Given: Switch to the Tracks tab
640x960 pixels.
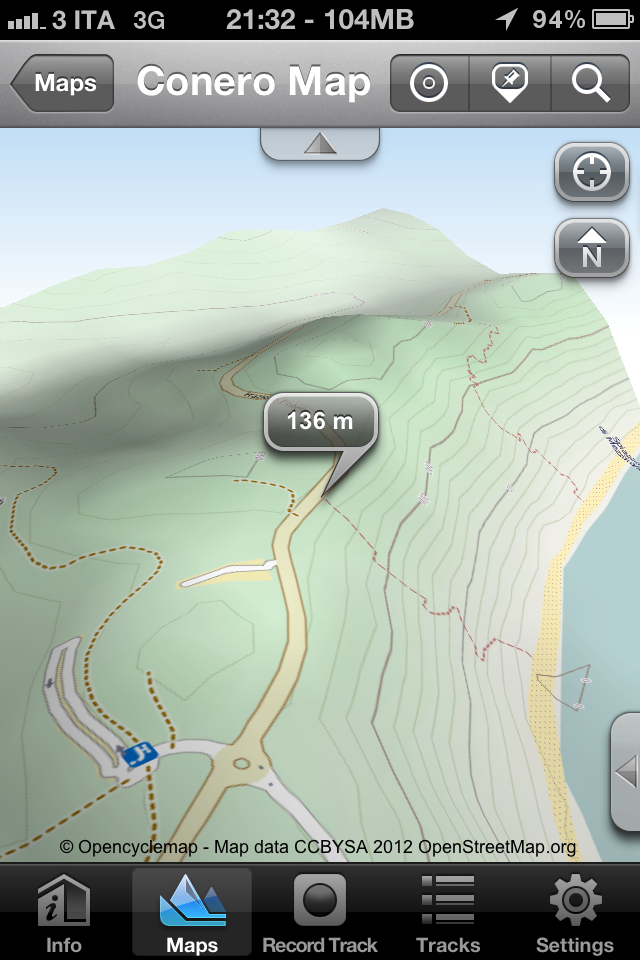Looking at the screenshot, I should 448,913.
